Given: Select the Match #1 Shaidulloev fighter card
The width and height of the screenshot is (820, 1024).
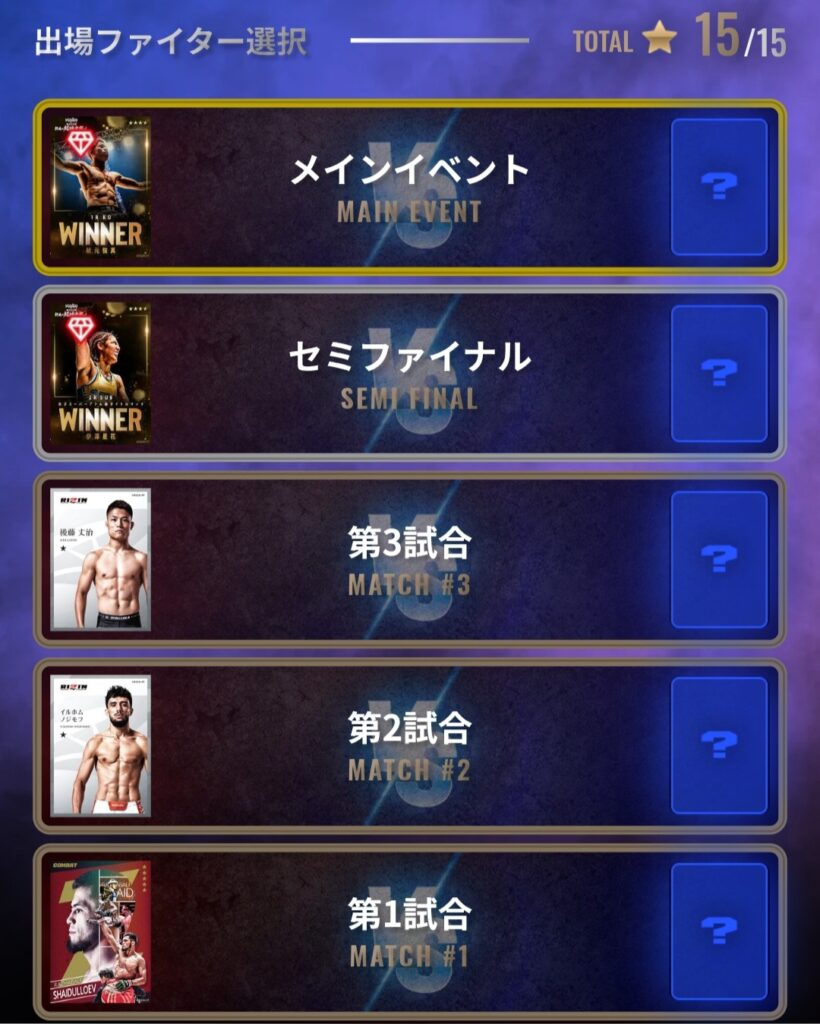Looking at the screenshot, I should click(100, 932).
